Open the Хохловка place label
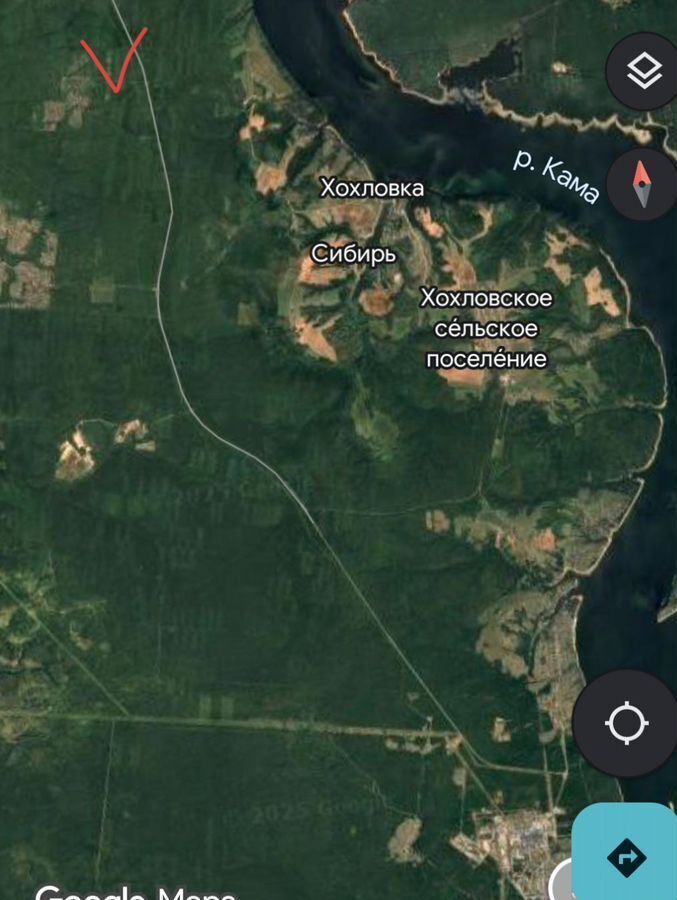 [x=372, y=188]
